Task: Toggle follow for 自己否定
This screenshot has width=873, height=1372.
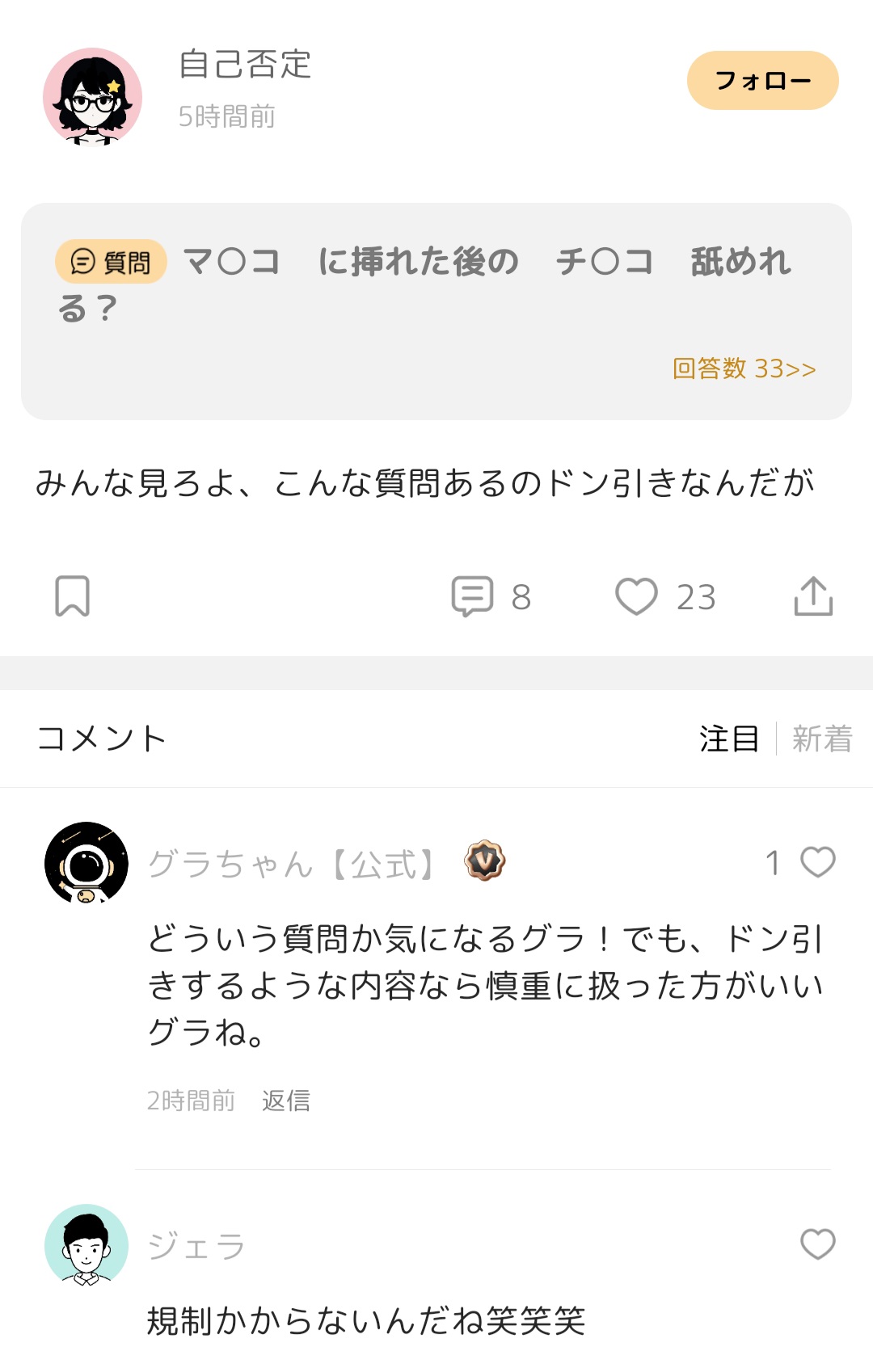Action: 763,81
